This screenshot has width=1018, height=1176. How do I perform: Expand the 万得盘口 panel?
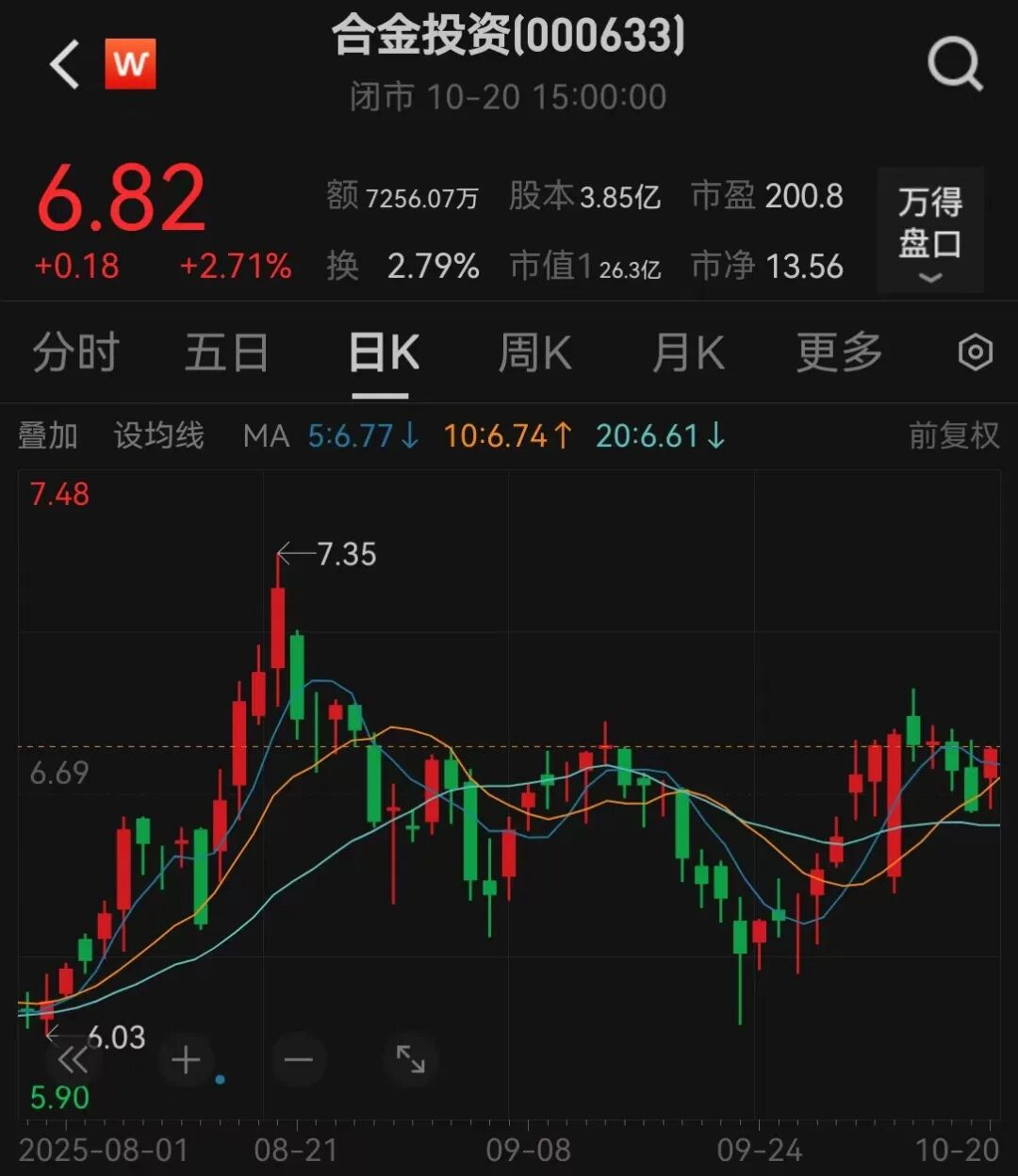click(929, 232)
